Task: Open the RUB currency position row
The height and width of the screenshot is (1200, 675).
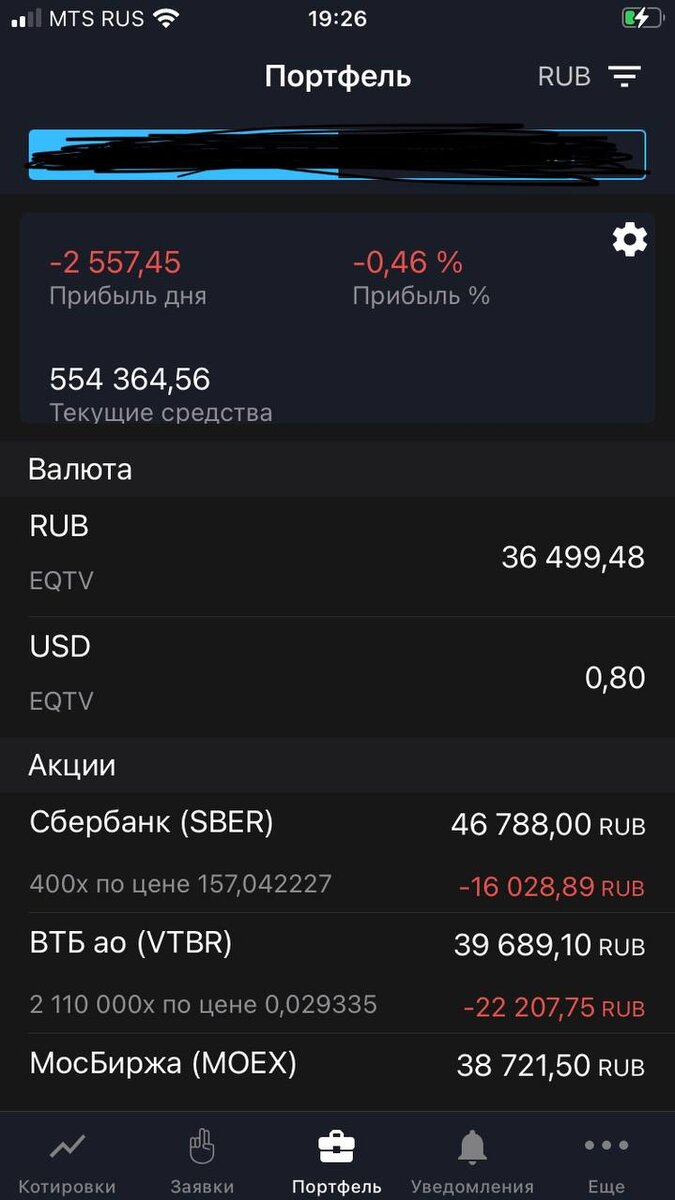Action: [x=337, y=556]
